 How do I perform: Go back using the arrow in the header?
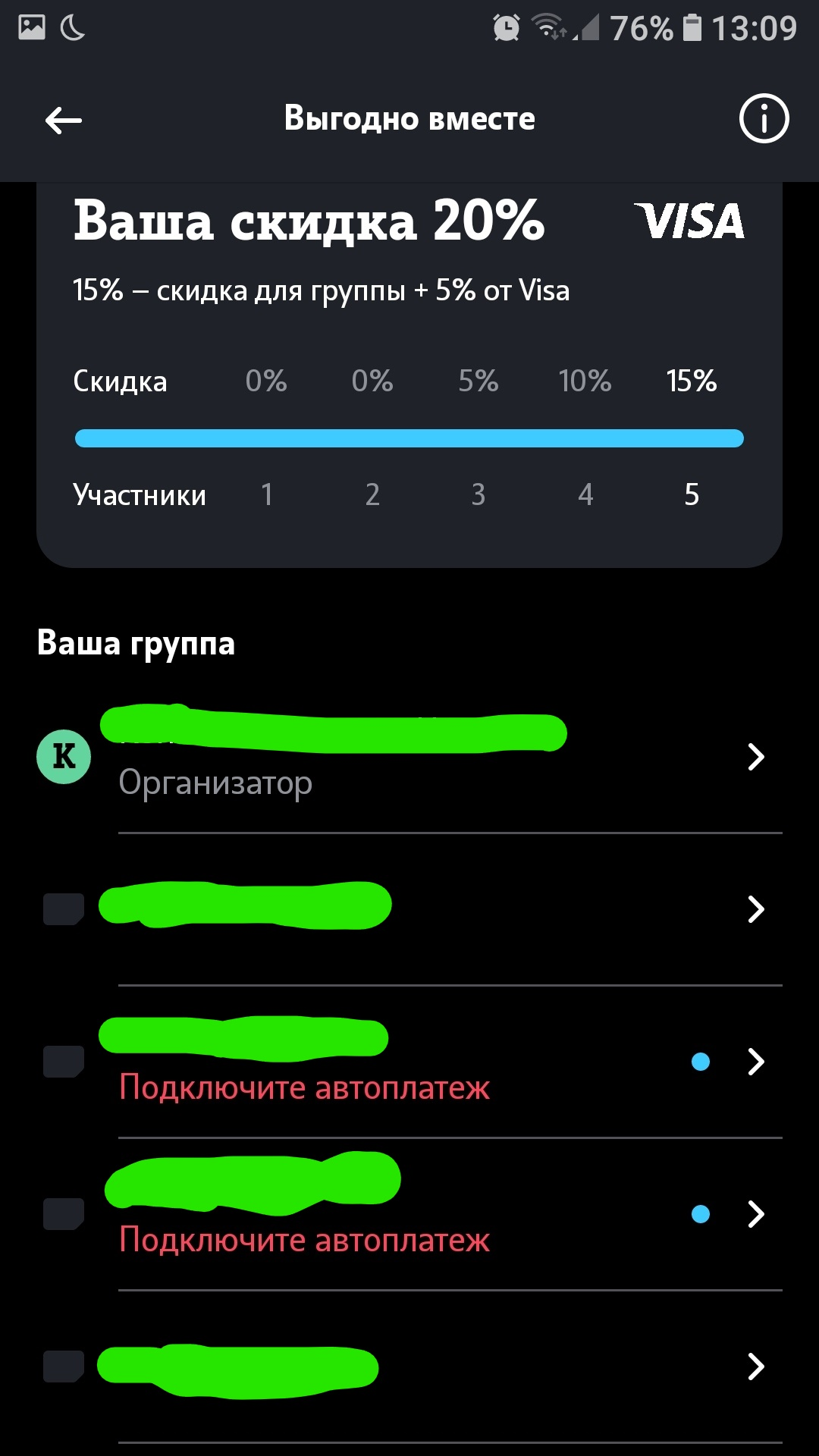64,120
